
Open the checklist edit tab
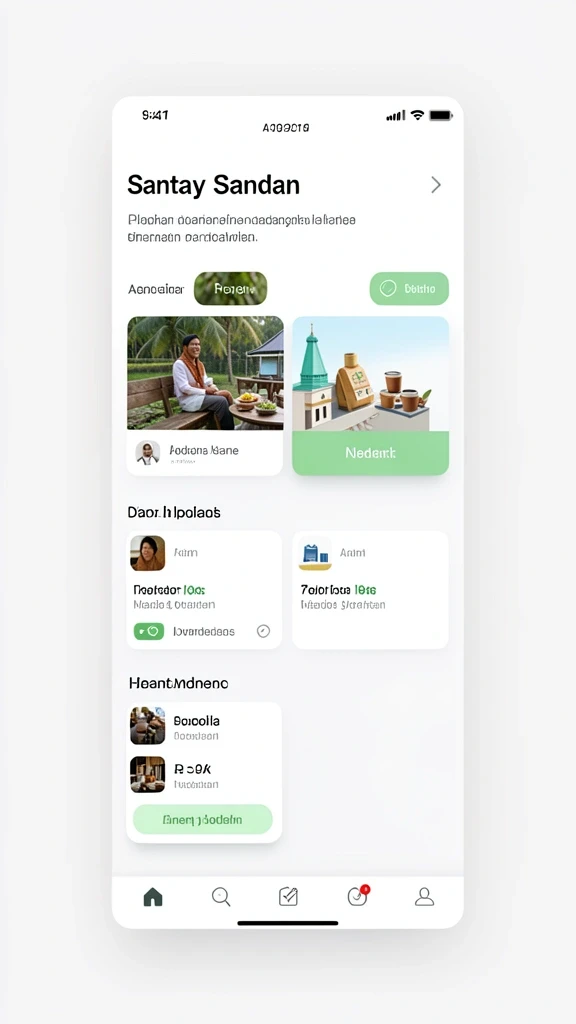point(289,897)
